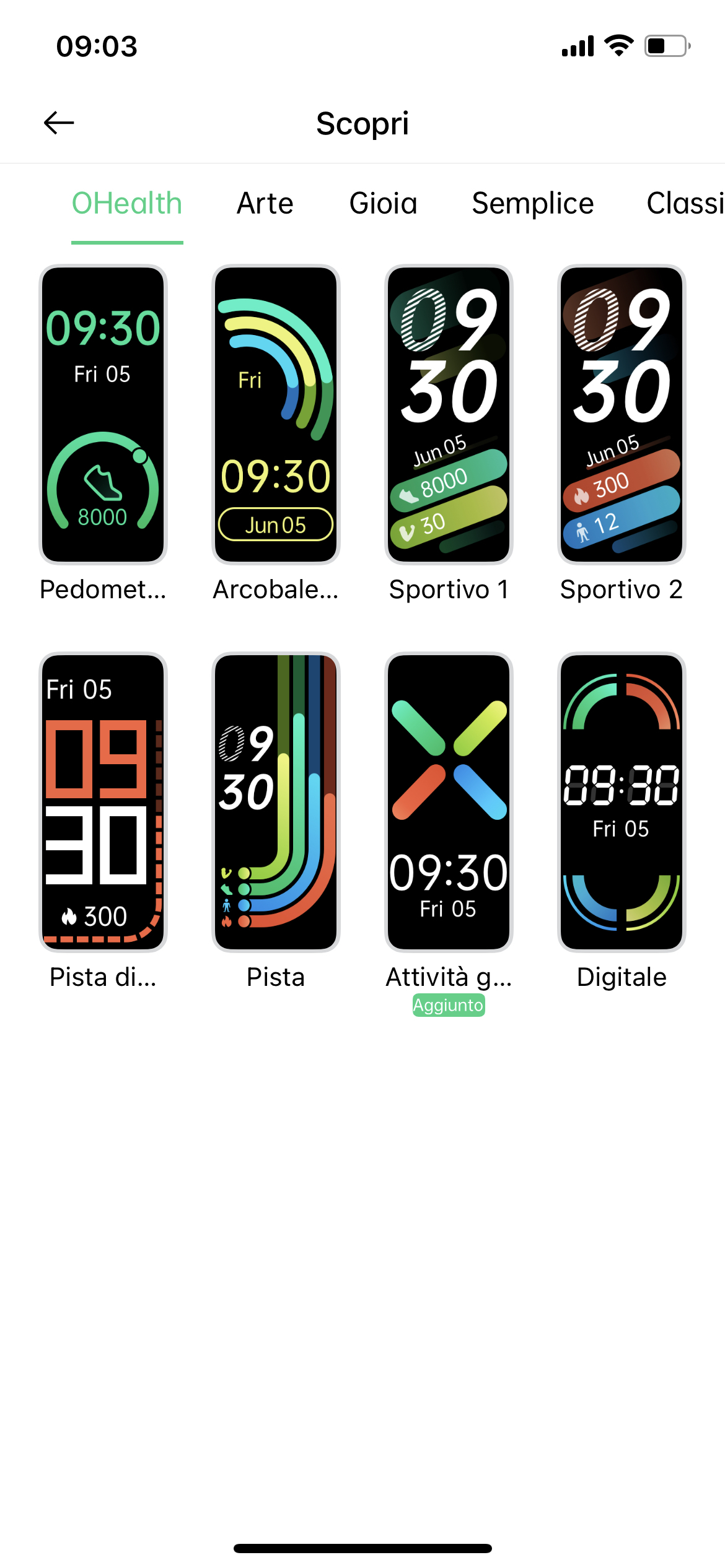Open the added Attività g... watch face

449,802
